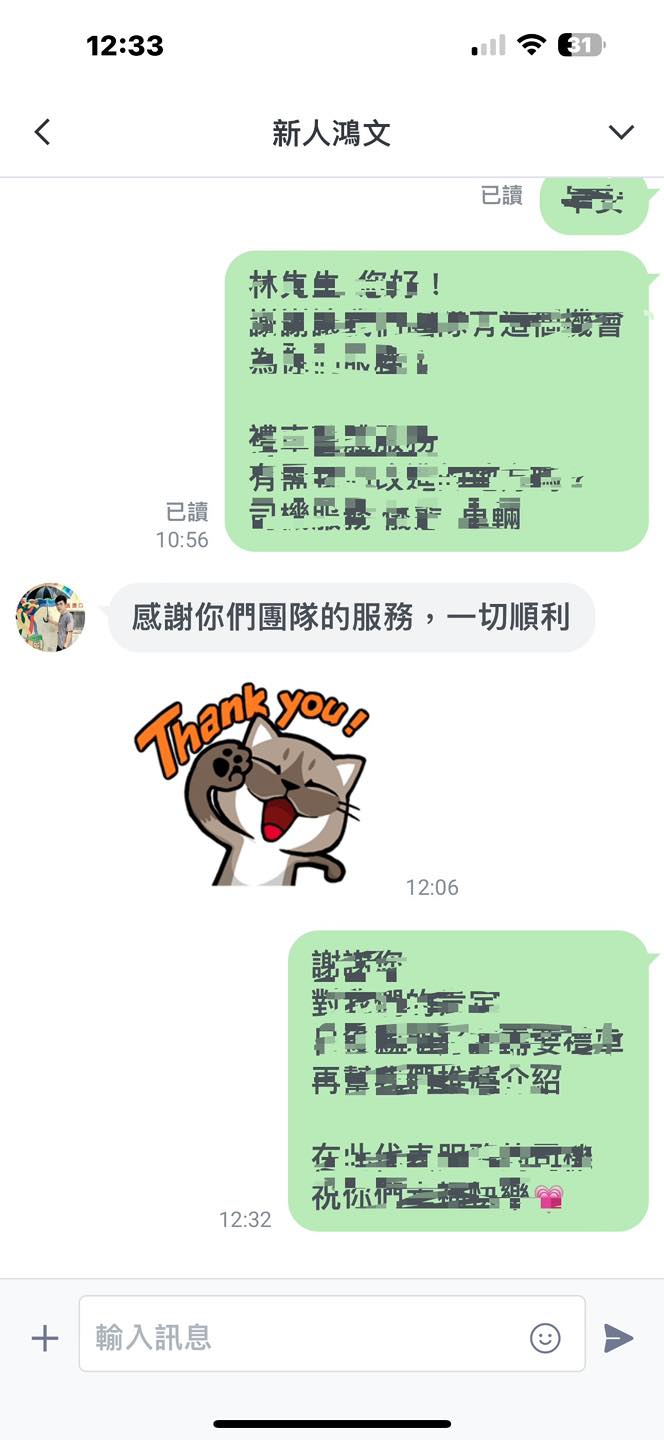Open the sender's profile avatar
664x1440 pixels.
tap(50, 617)
